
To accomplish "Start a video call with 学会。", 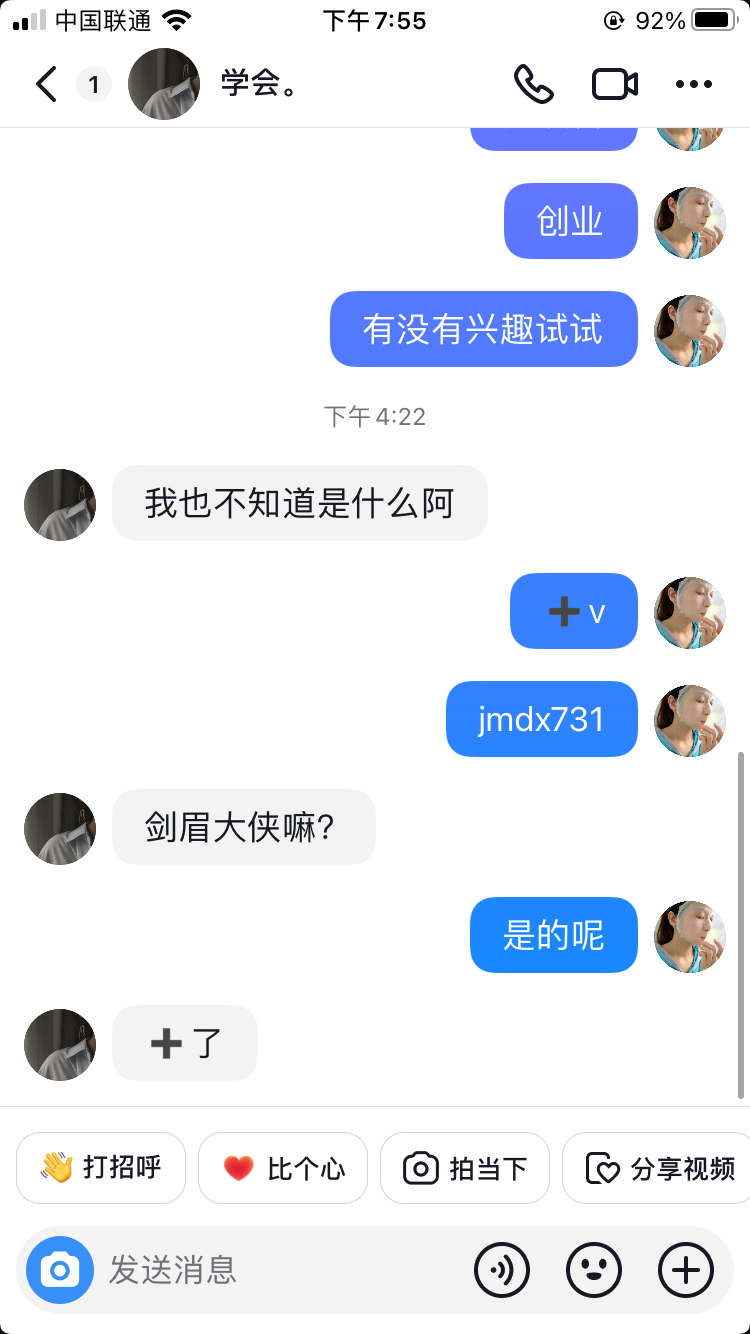I will [x=615, y=85].
